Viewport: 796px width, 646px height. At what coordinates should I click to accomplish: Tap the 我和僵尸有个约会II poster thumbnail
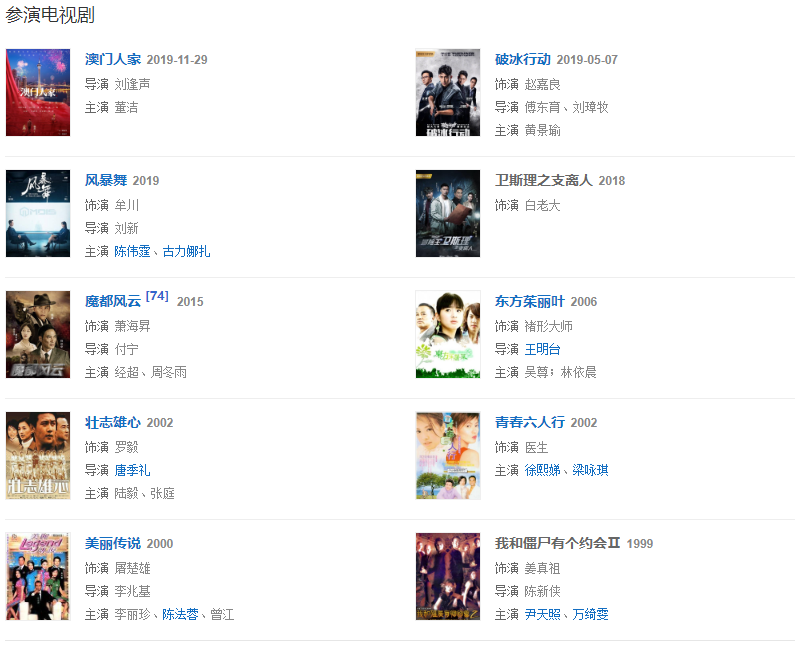coord(447,576)
